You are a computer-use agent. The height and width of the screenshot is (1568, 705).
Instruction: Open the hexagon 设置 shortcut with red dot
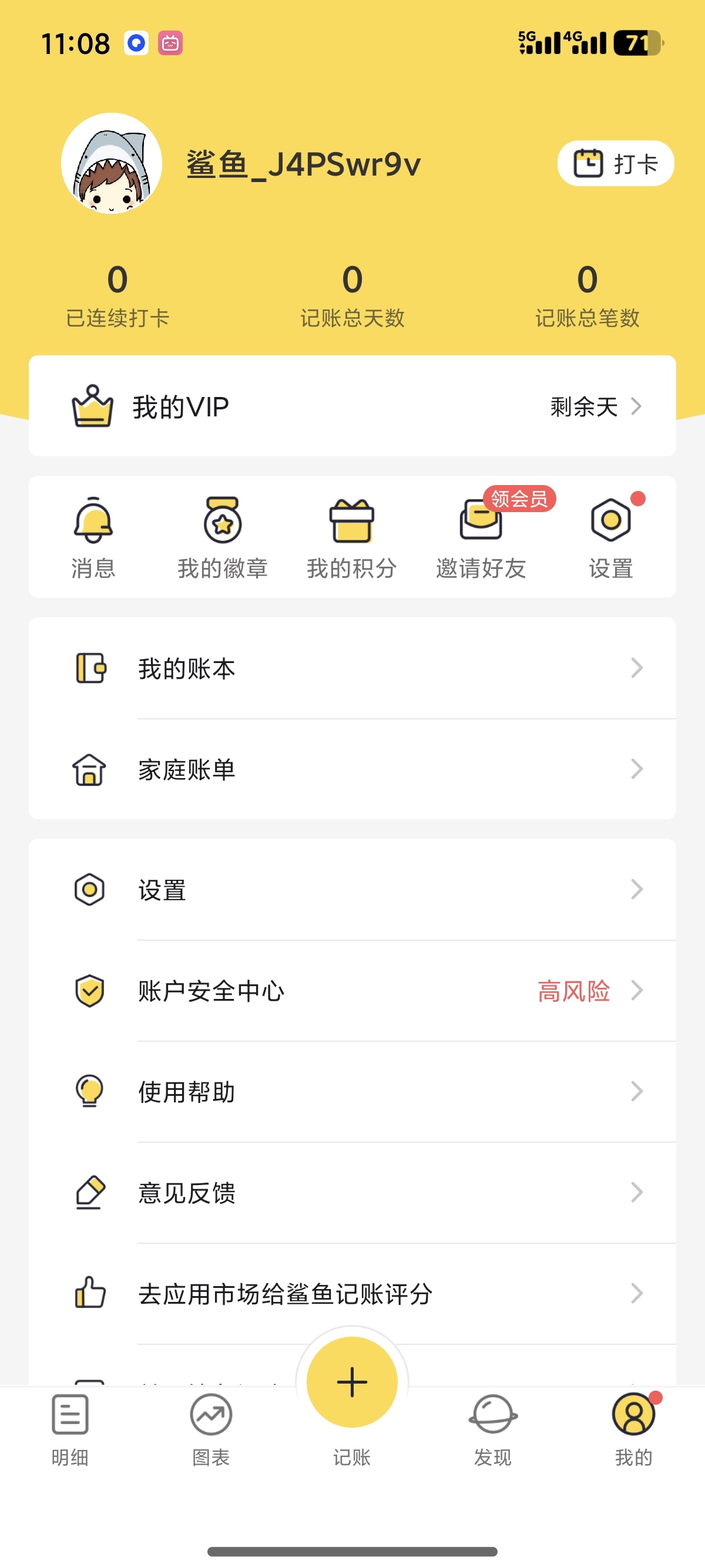pyautogui.click(x=610, y=536)
